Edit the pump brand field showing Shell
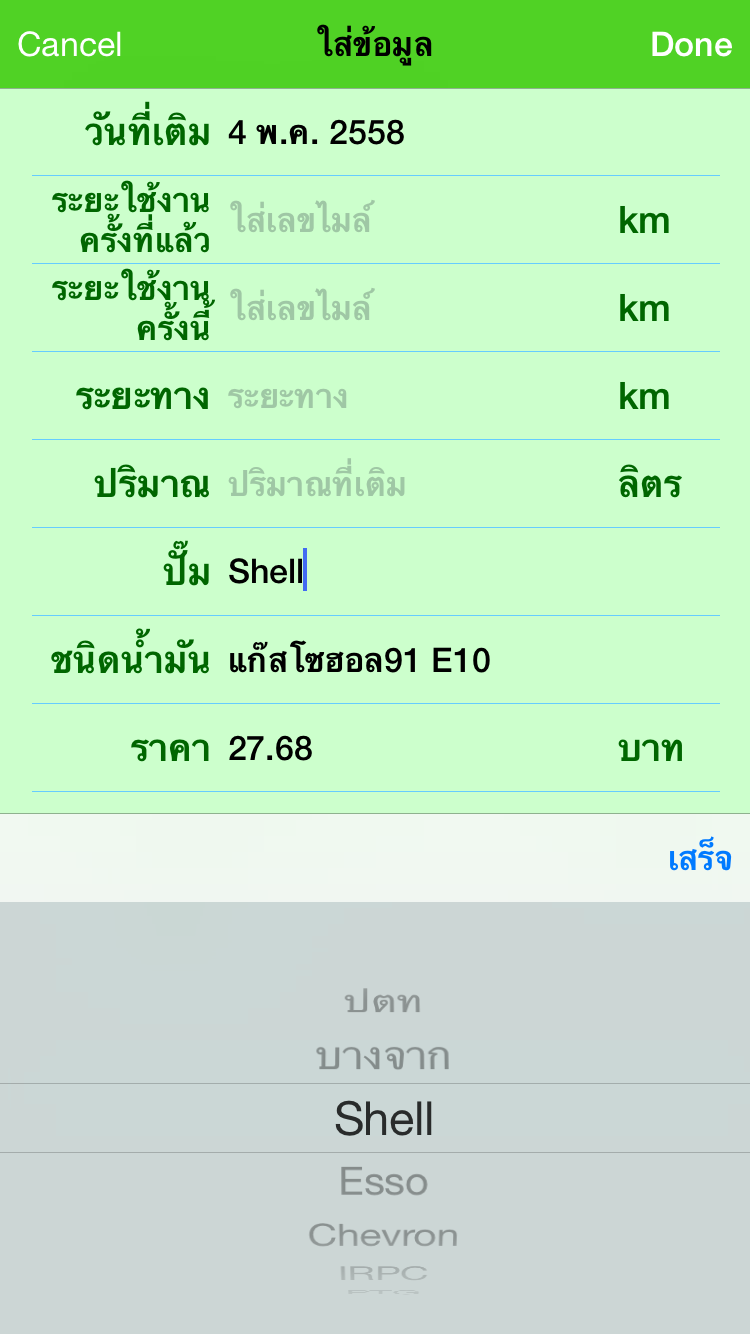Image resolution: width=750 pixels, height=1334 pixels. click(x=400, y=572)
